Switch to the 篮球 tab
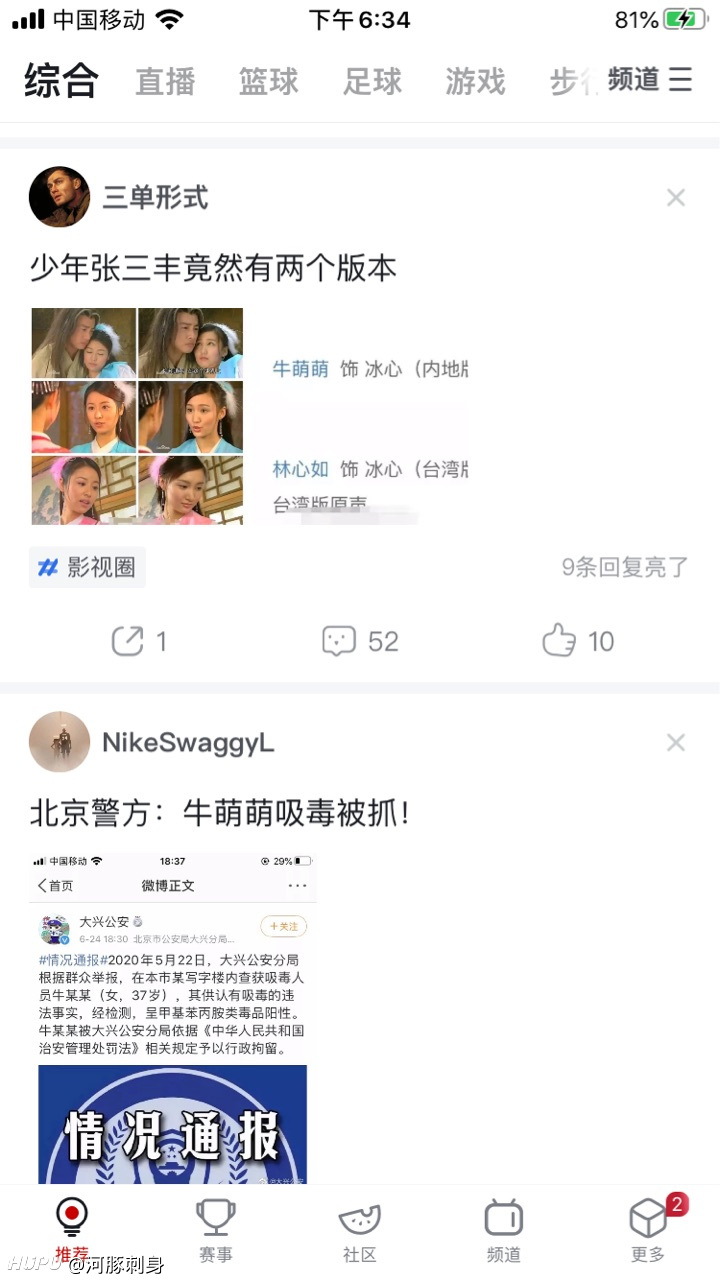 click(268, 82)
